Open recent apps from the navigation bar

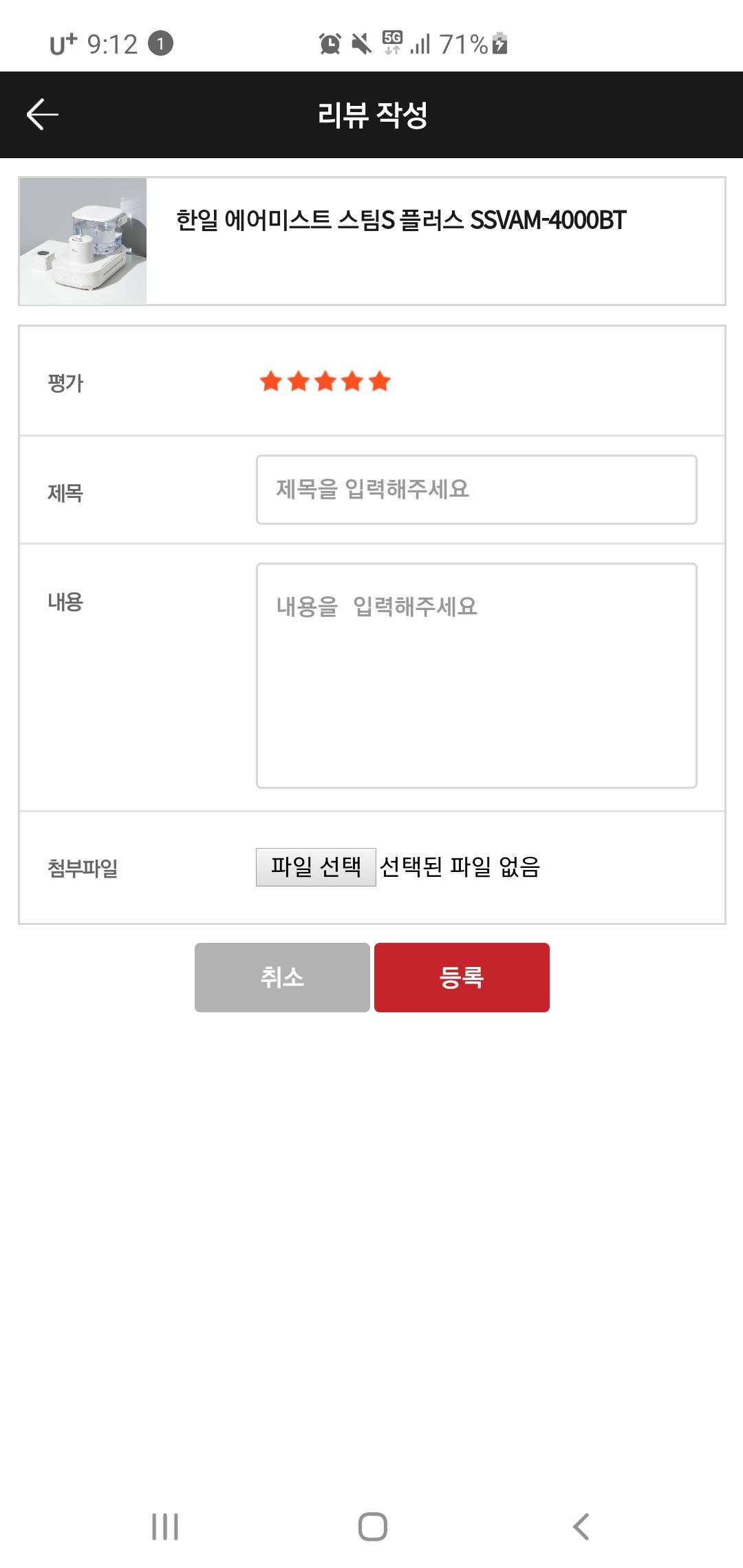coord(165,1527)
